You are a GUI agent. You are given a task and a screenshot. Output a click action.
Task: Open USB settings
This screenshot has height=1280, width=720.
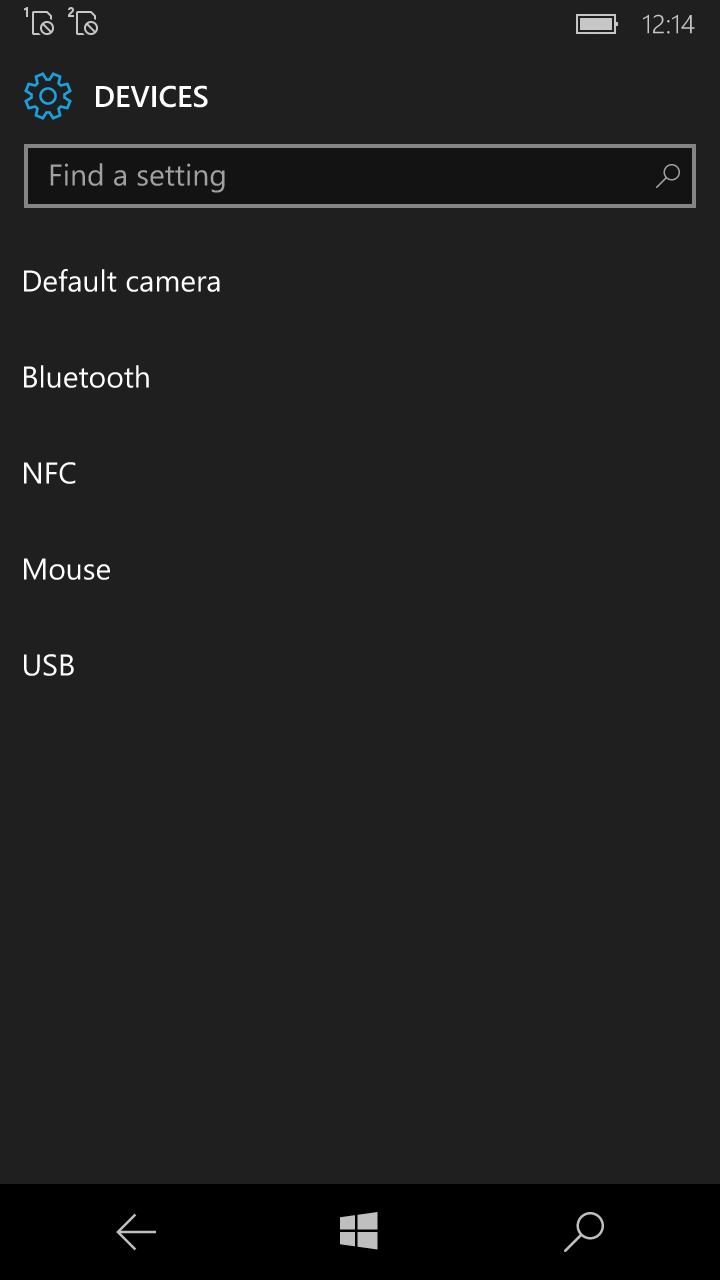click(360, 666)
